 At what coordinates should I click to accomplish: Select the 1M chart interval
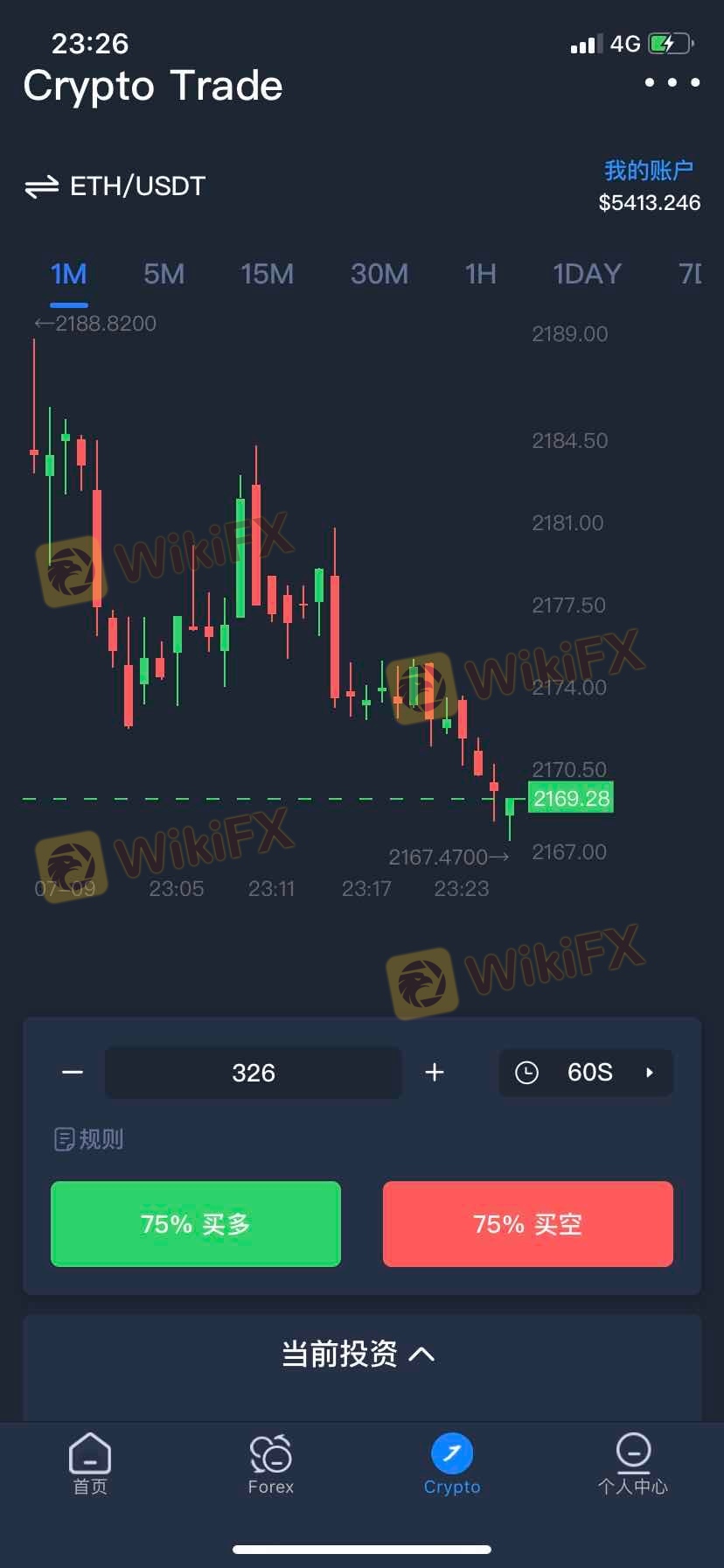click(x=68, y=275)
